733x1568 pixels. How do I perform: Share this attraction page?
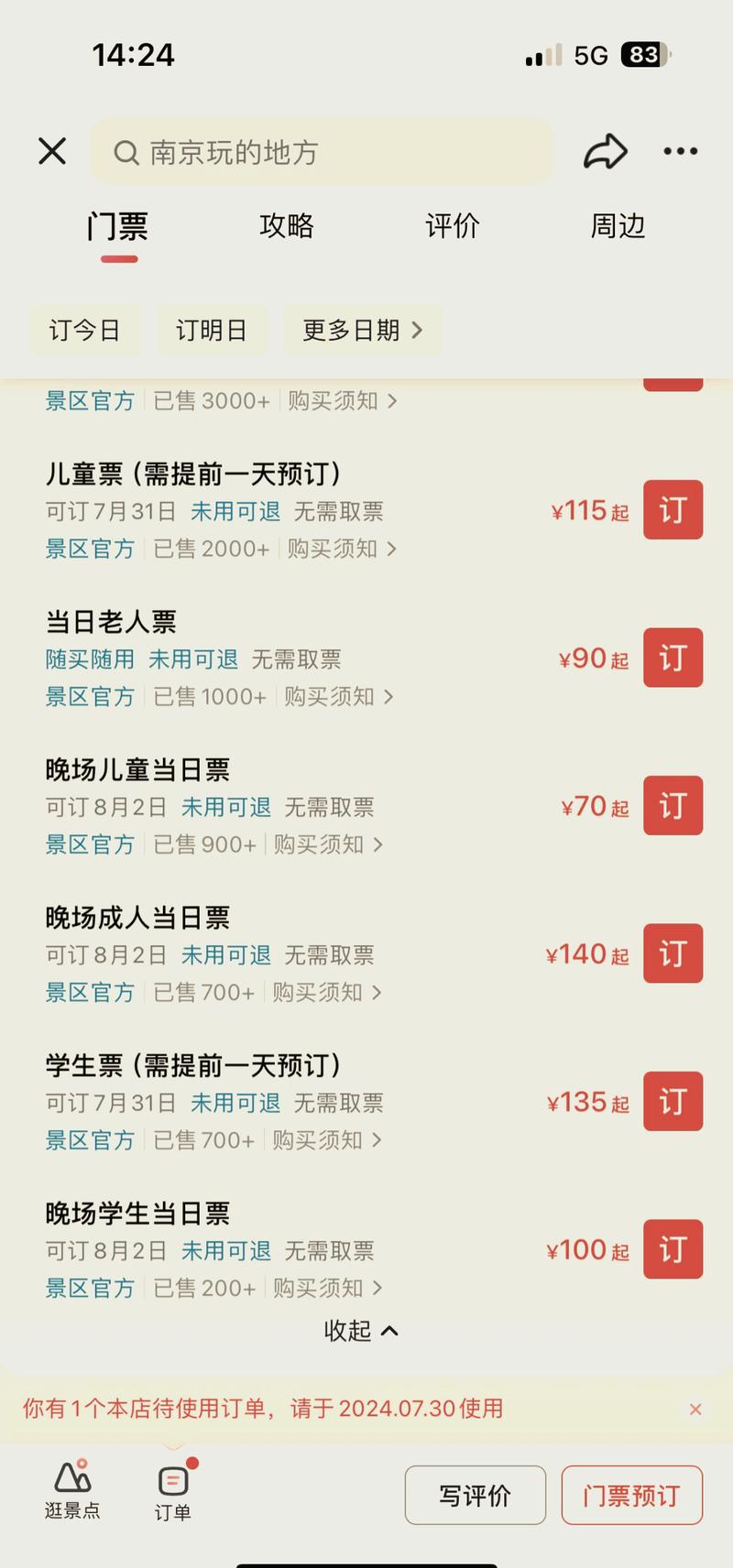point(606,151)
